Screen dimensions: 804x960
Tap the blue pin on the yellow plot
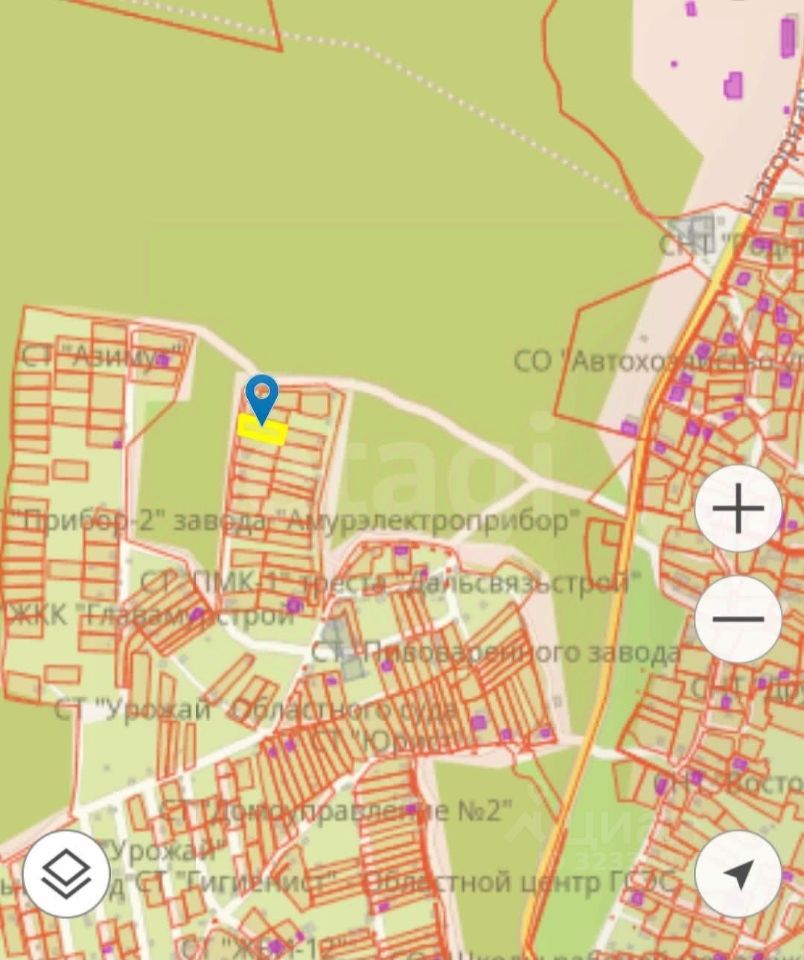262,398
